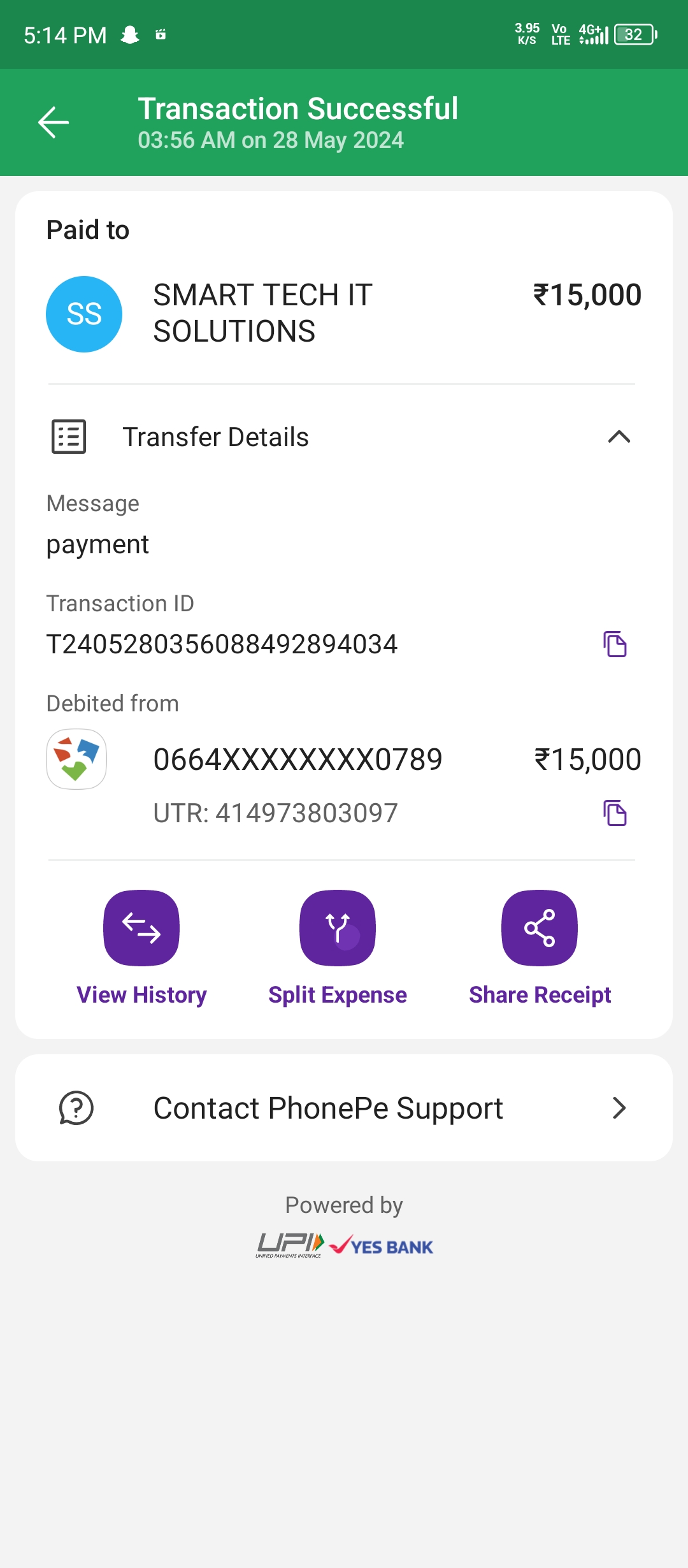Open View History
Screen dimensions: 688x1568
pyautogui.click(x=141, y=928)
